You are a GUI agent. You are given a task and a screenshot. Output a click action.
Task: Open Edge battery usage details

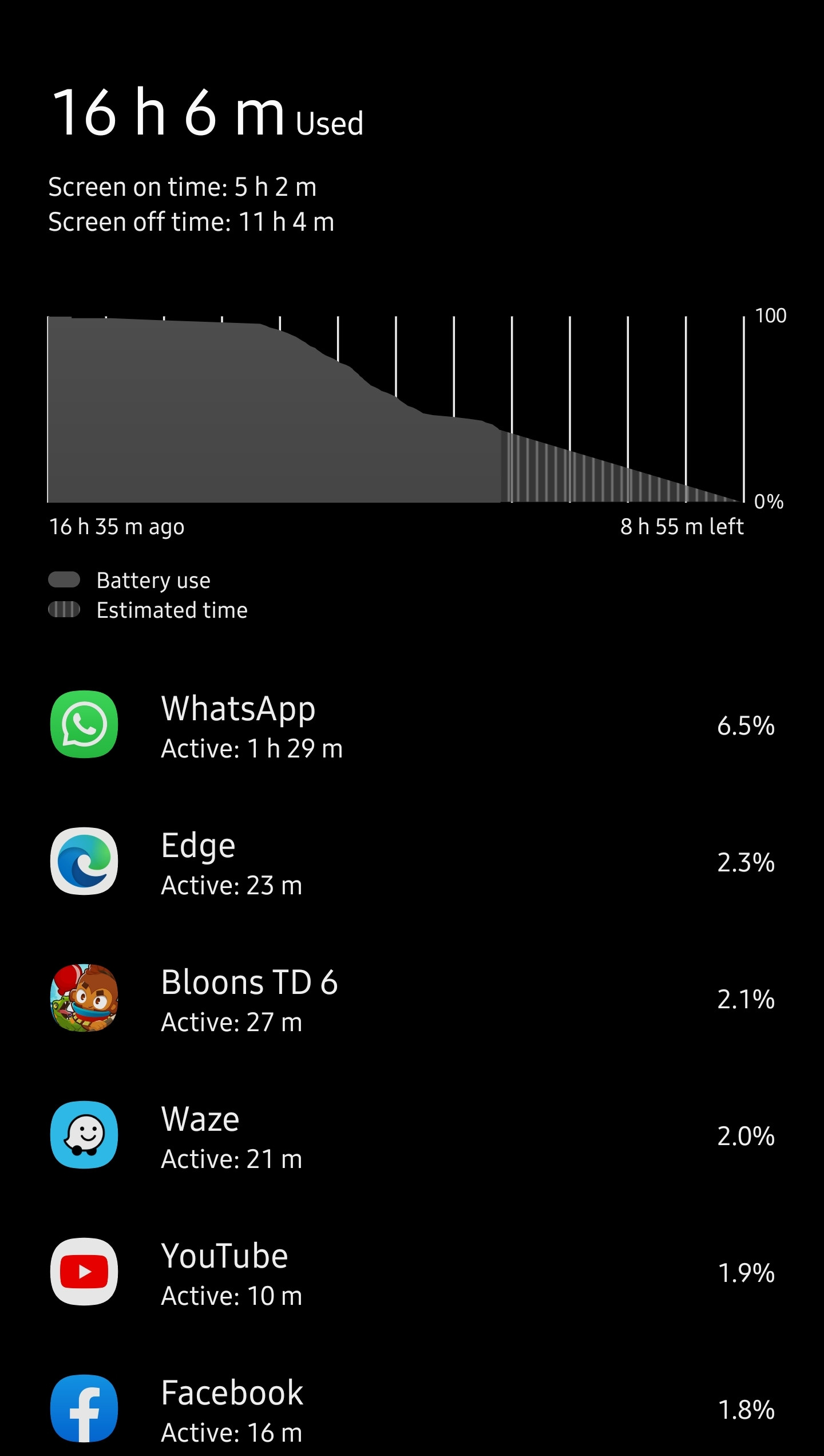coord(412,862)
